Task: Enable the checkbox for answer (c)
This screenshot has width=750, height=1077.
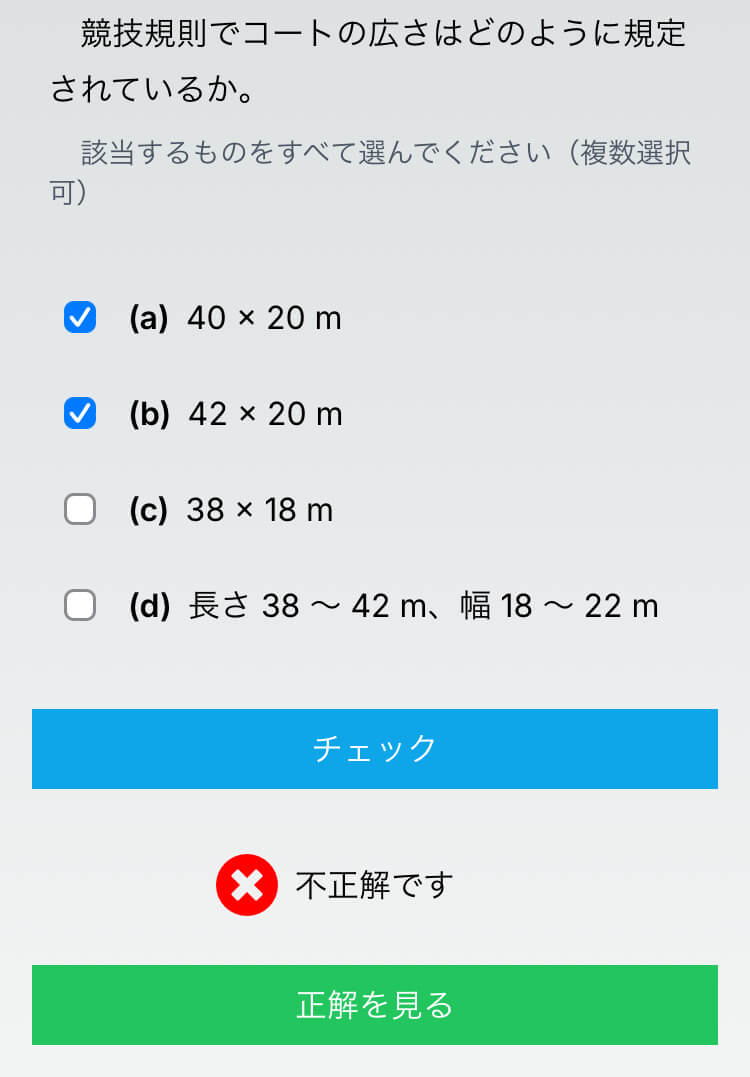Action: (x=79, y=509)
